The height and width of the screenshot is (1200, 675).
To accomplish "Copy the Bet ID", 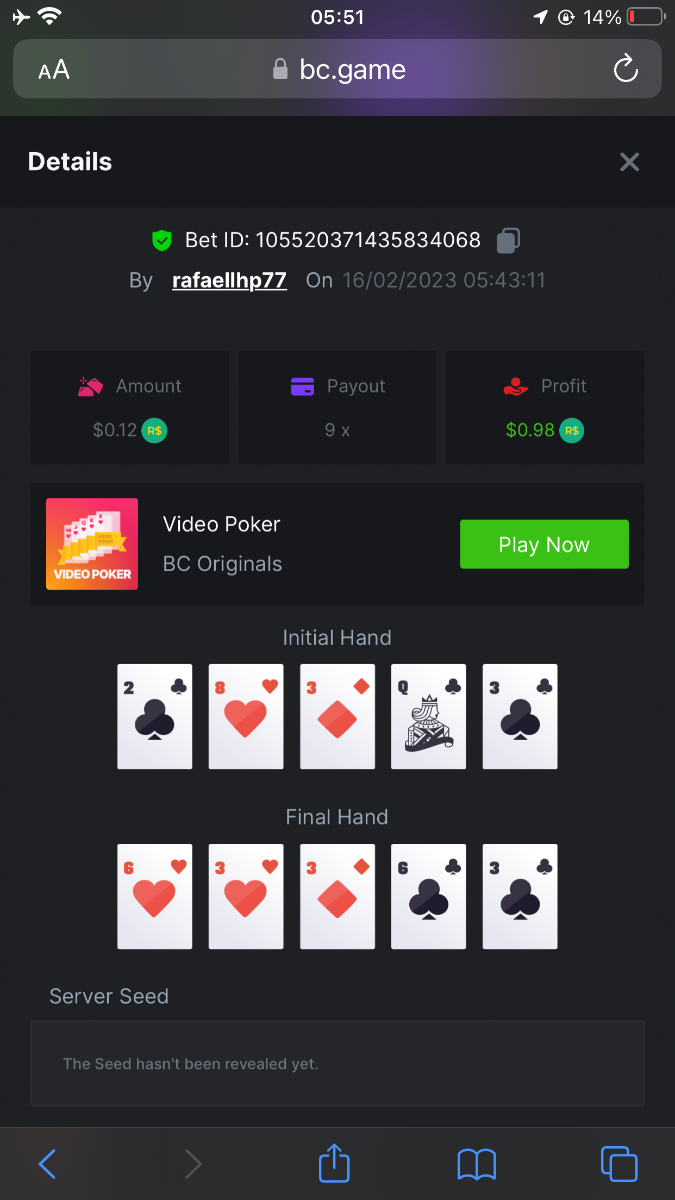I will (x=509, y=240).
